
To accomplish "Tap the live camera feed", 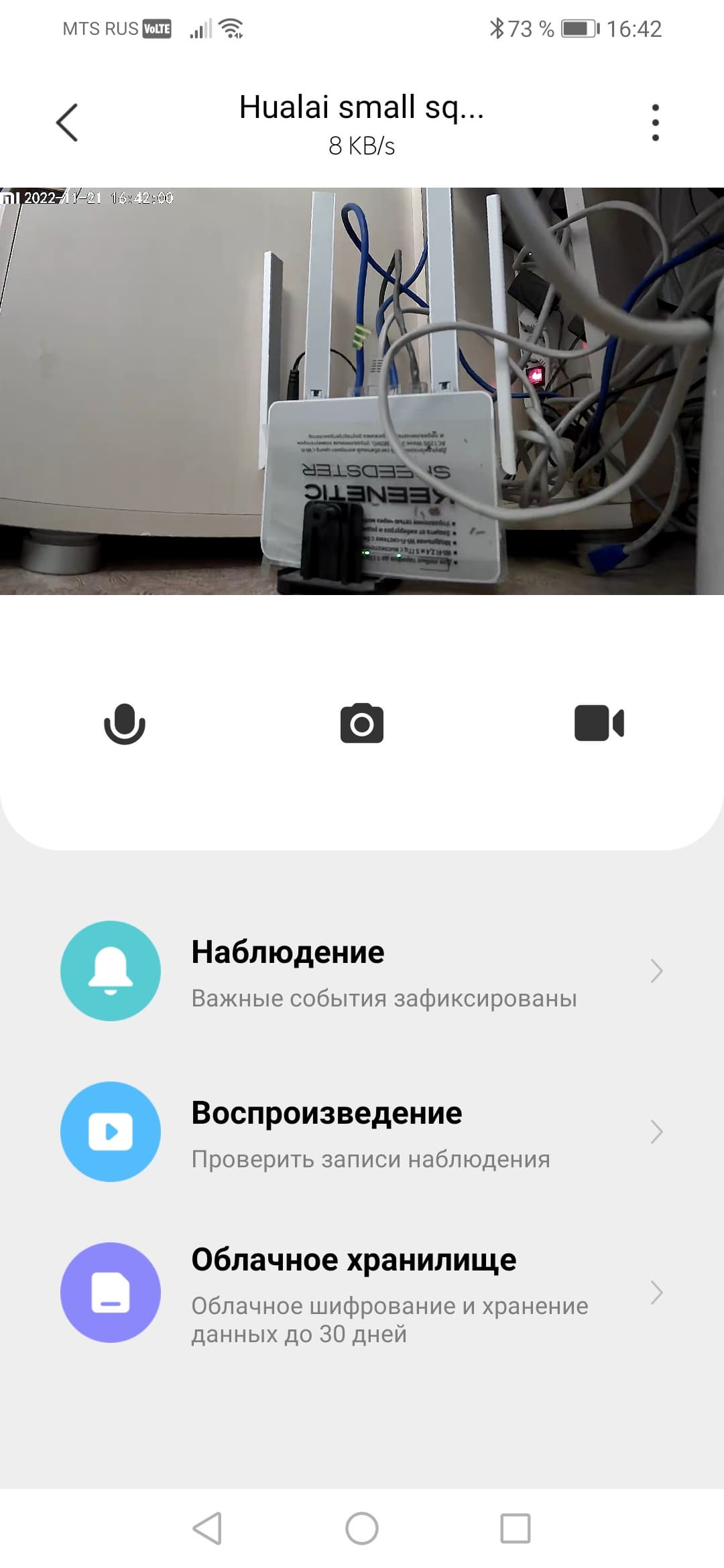I will [362, 391].
